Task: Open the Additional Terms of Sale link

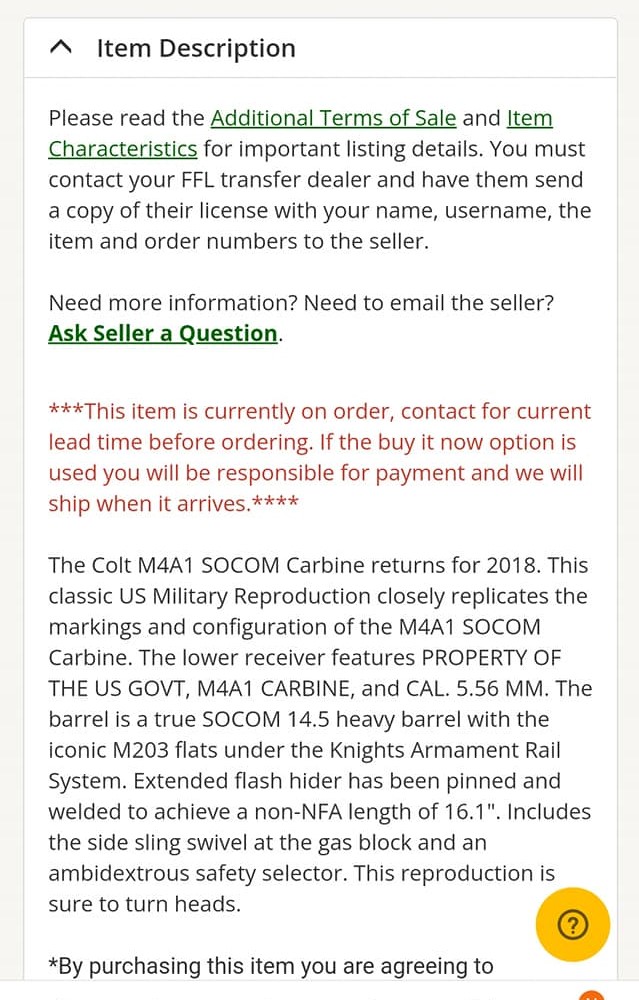Action: coord(333,118)
